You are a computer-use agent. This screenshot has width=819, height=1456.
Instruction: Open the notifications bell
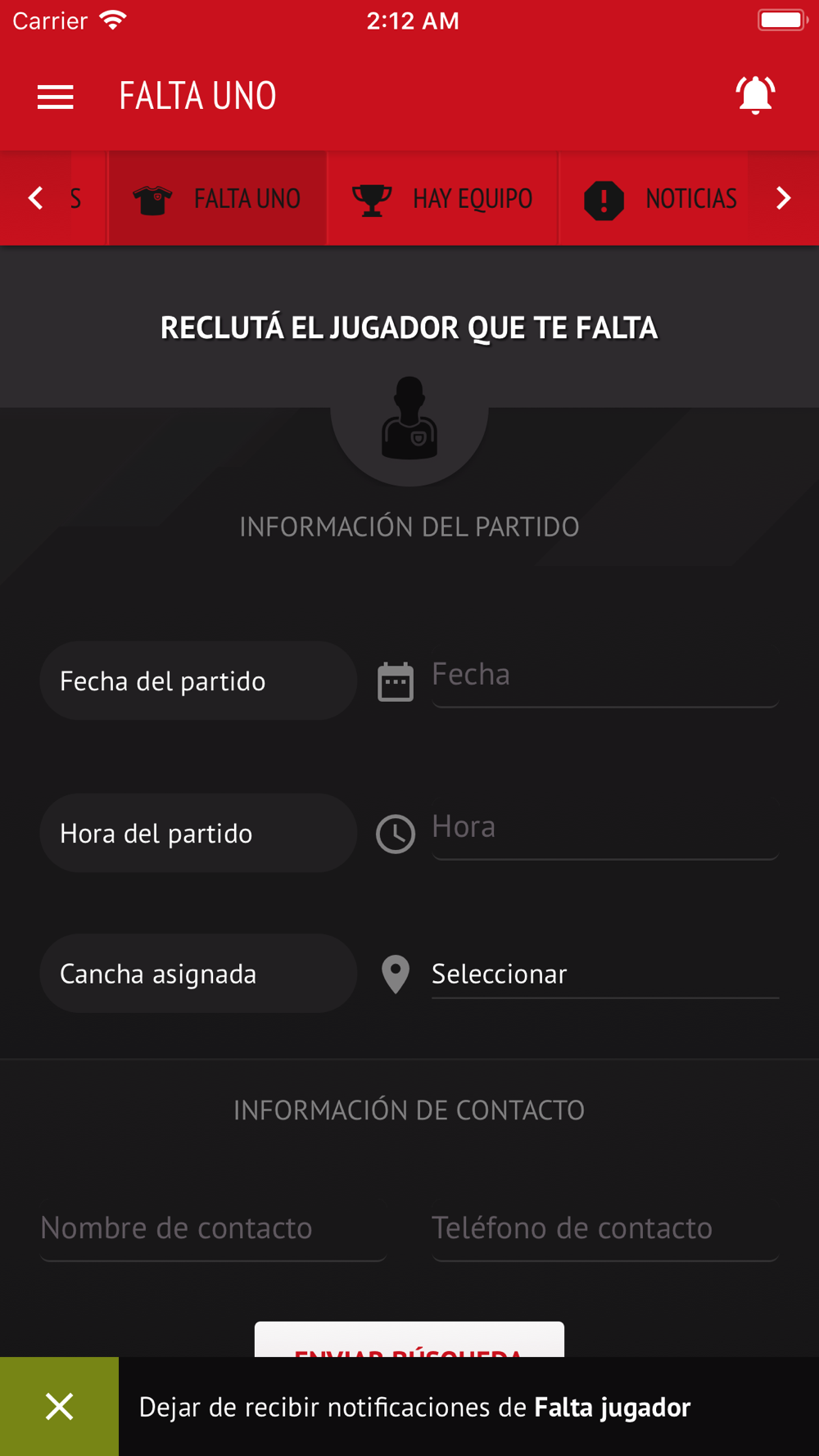[755, 96]
